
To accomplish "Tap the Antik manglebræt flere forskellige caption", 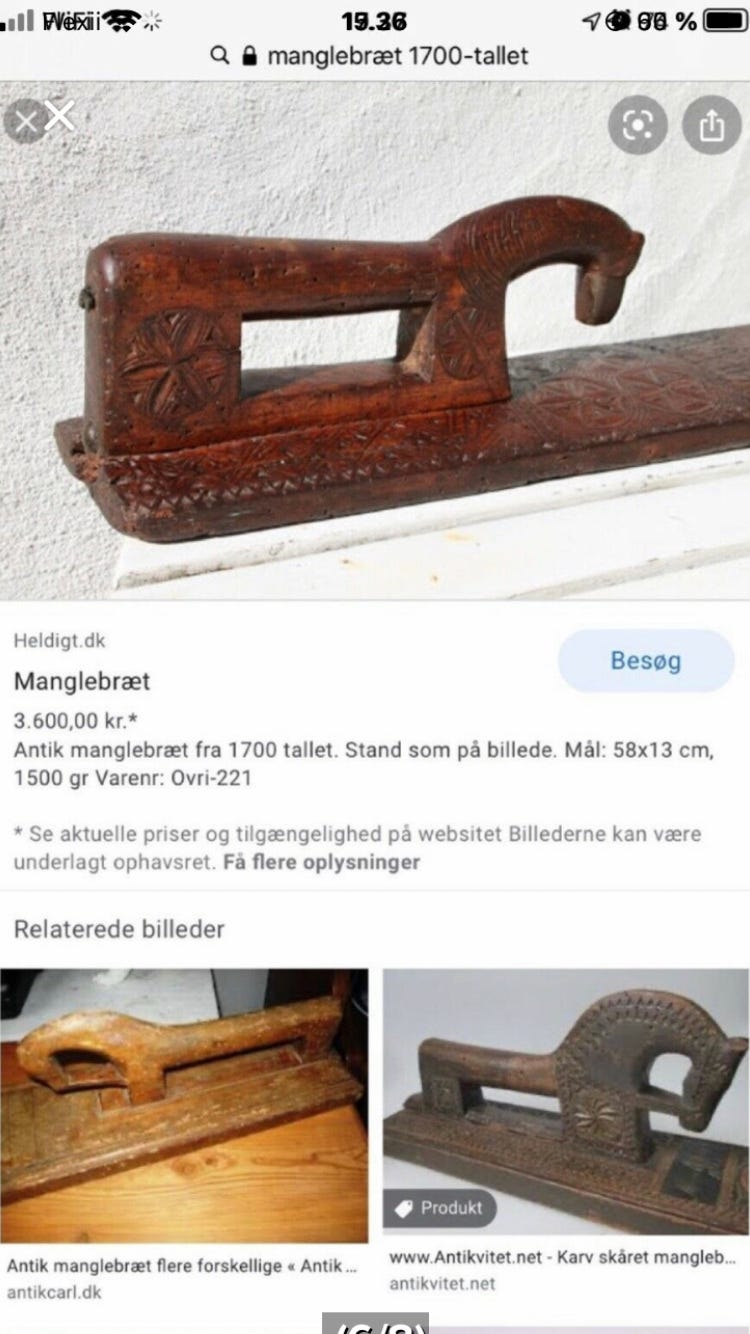I will [x=185, y=1263].
